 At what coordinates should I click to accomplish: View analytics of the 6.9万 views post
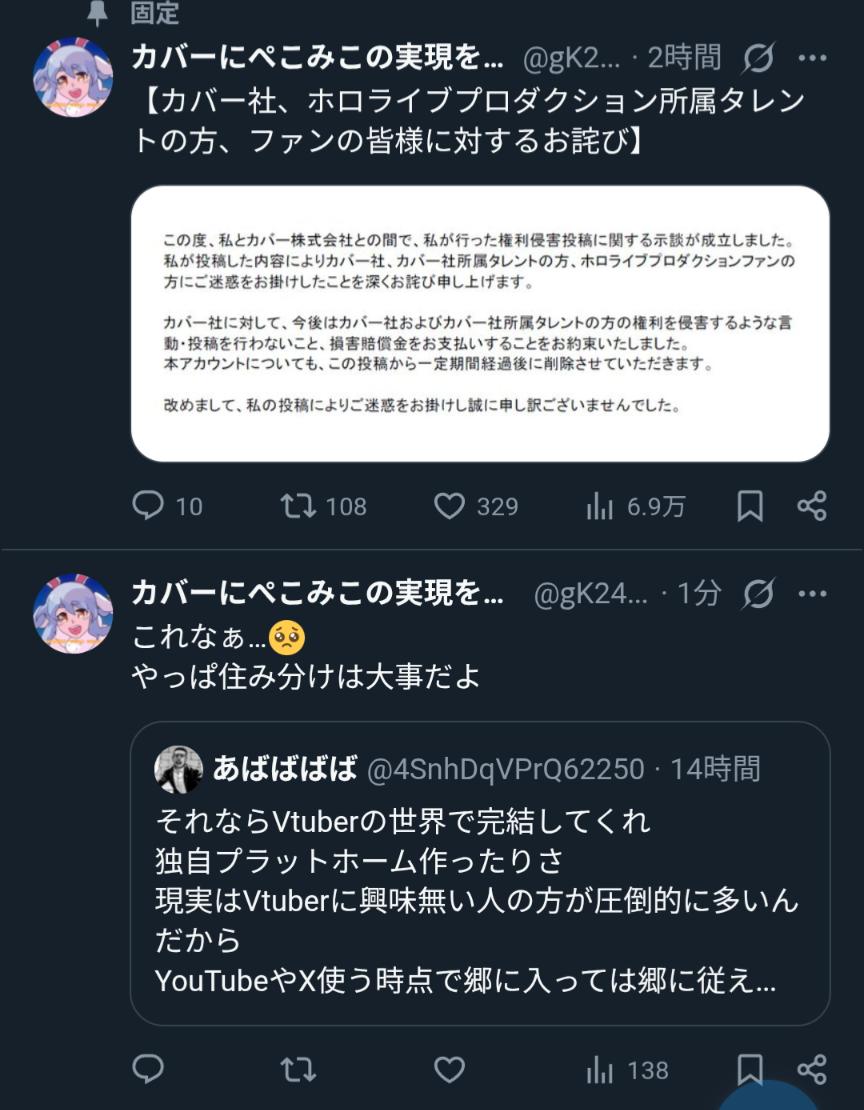tap(600, 507)
